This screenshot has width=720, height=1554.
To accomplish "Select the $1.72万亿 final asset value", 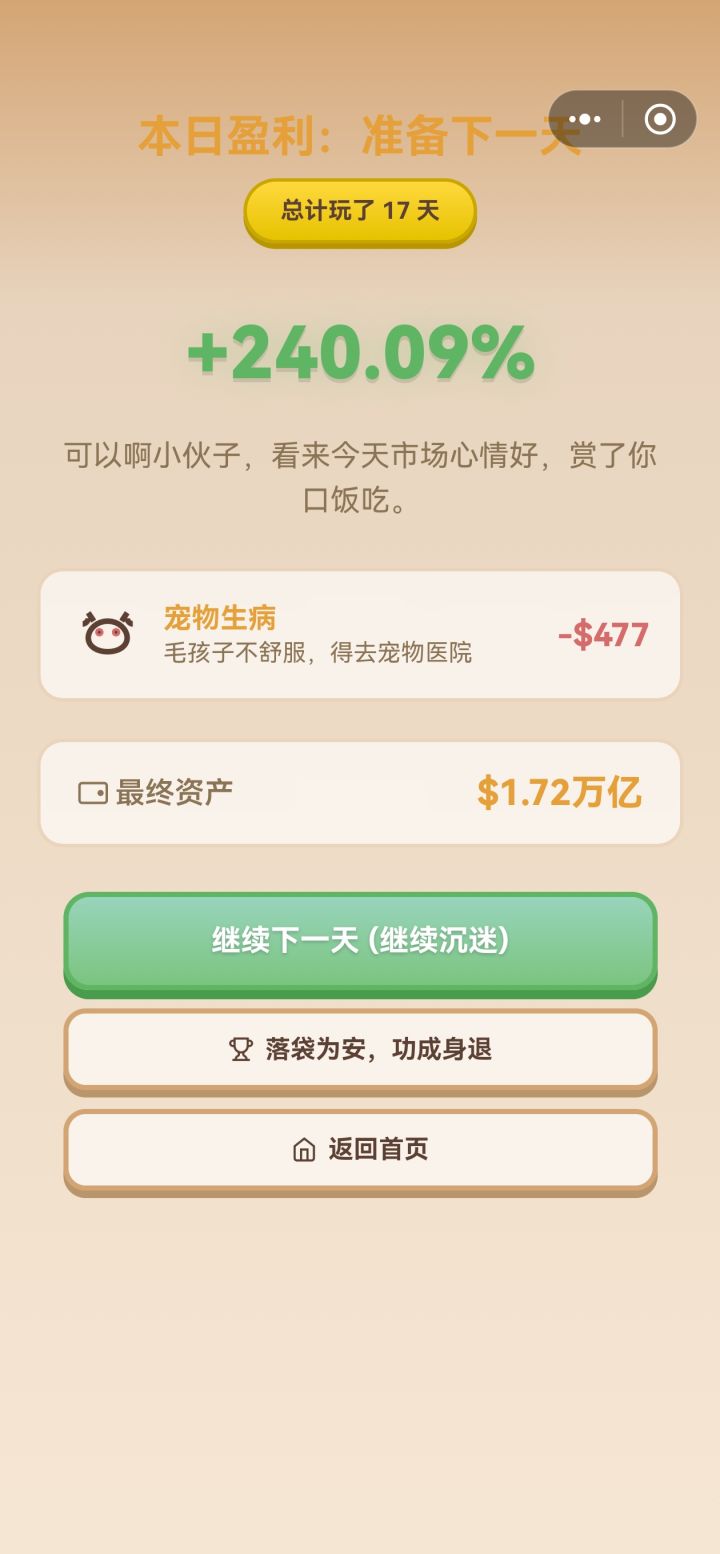I will [x=557, y=791].
